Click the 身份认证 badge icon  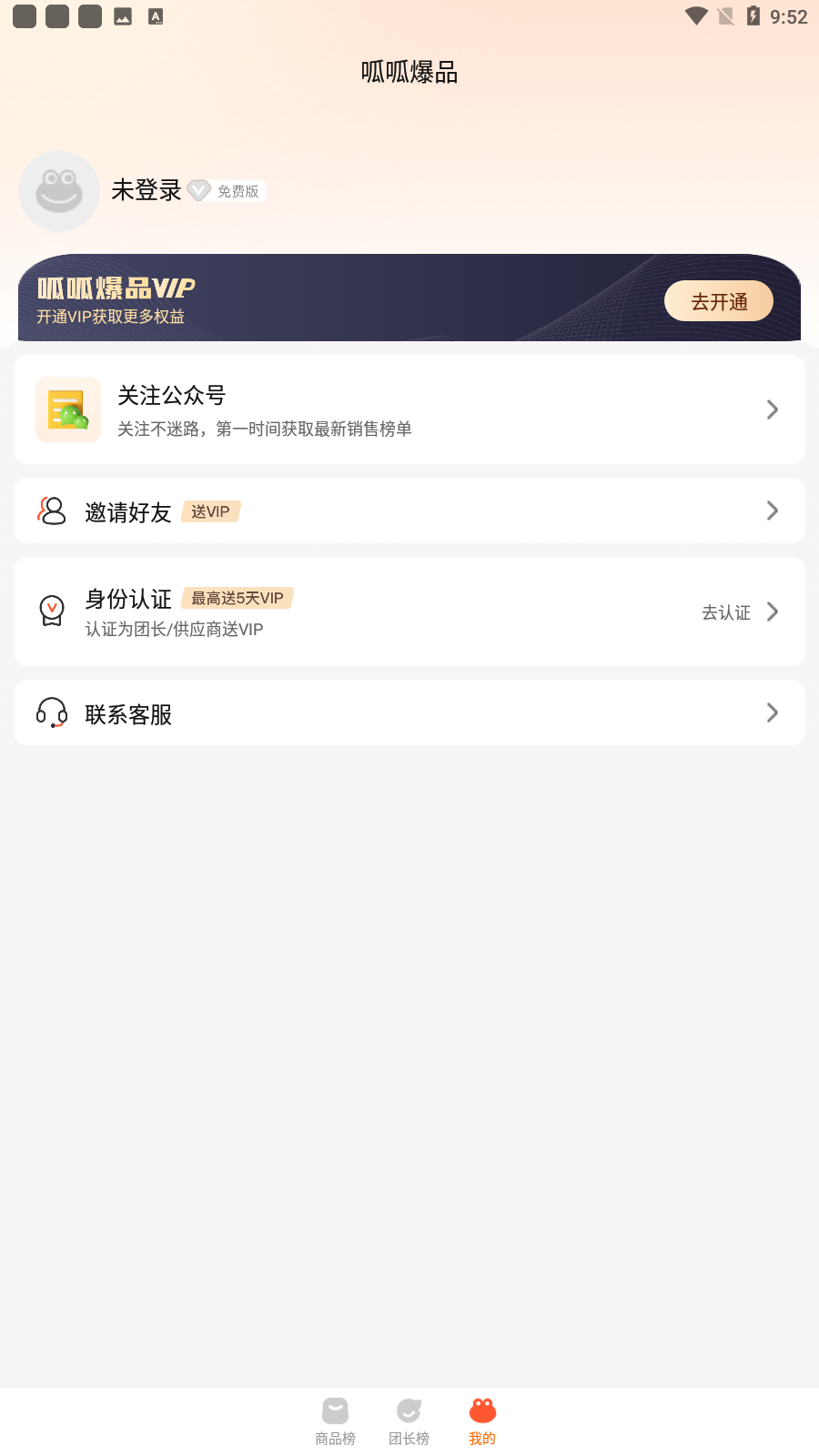(52, 611)
